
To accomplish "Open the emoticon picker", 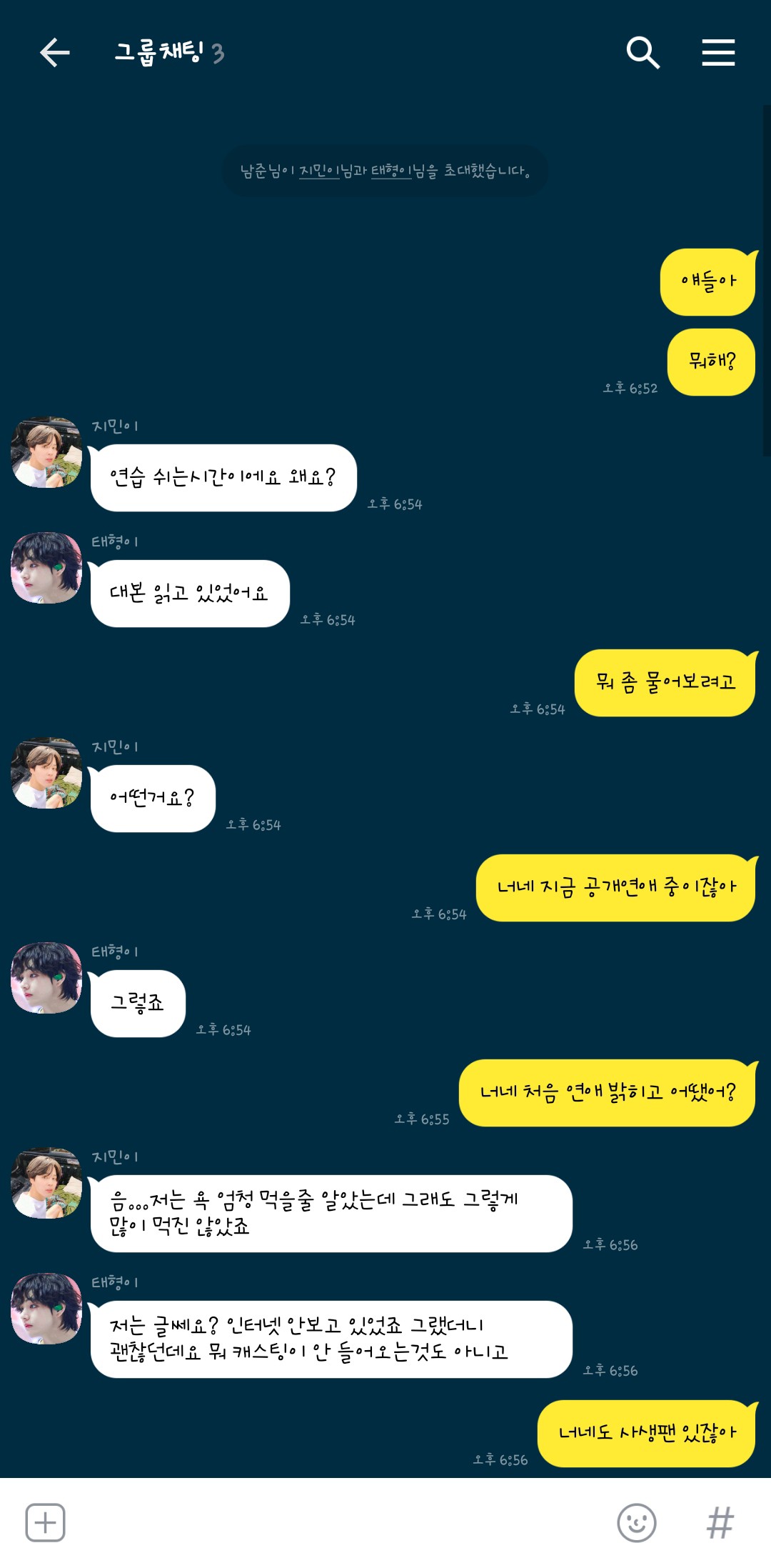I will click(x=636, y=1522).
